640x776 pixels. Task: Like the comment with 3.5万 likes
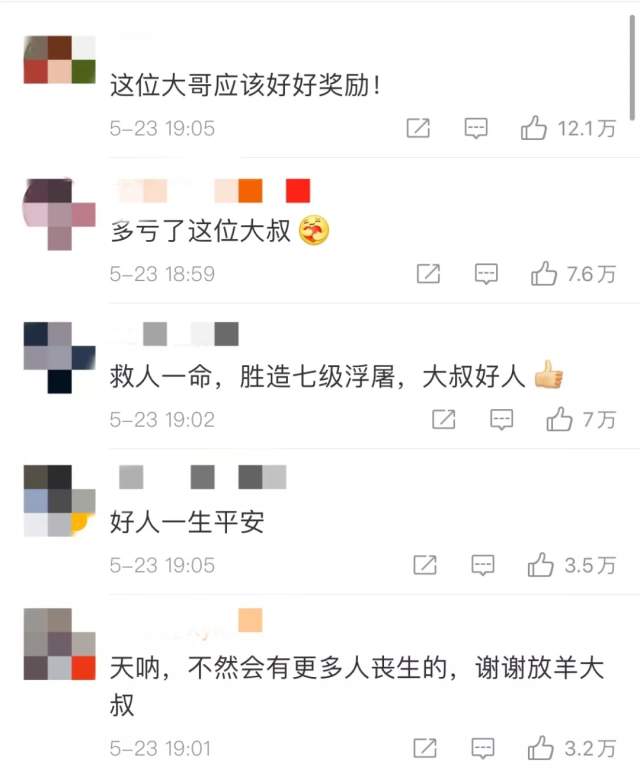(541, 565)
